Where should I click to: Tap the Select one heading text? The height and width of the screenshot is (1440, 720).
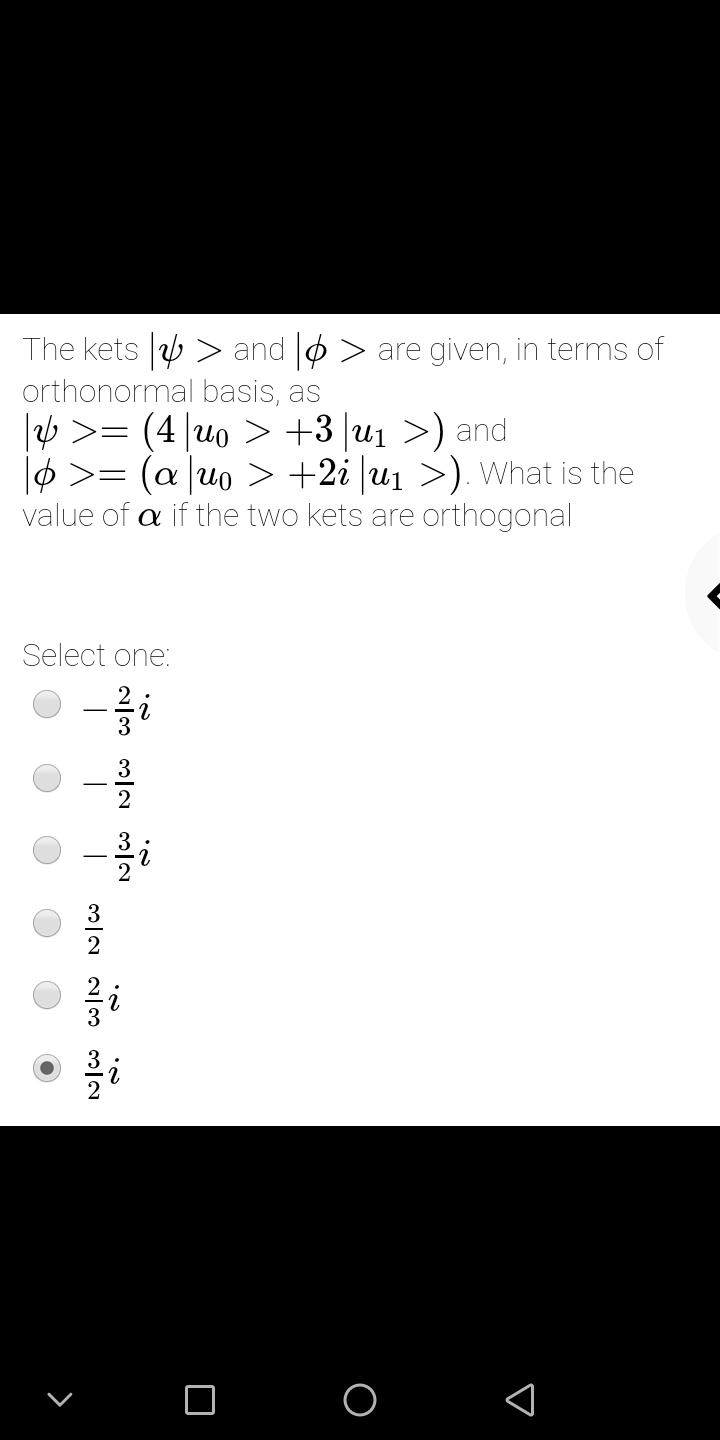click(97, 655)
